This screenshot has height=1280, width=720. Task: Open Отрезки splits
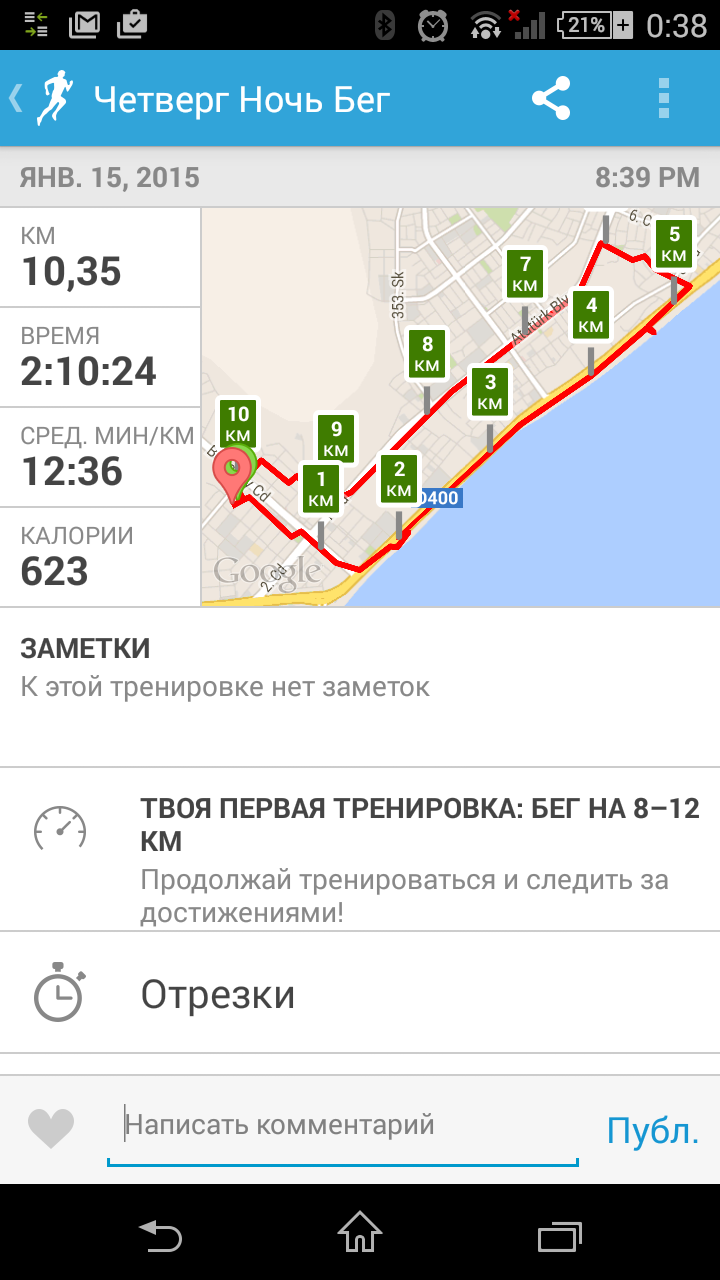(360, 994)
